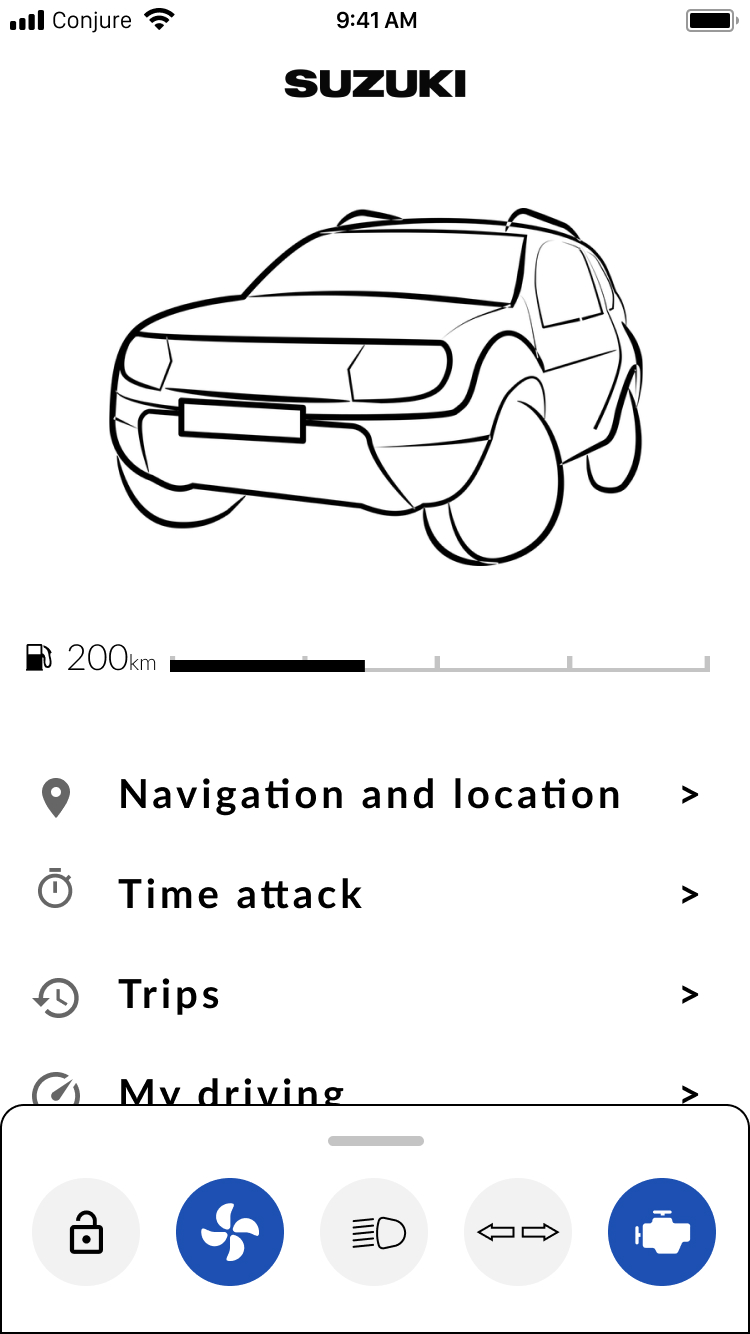Switch on the headlights
Image resolution: width=750 pixels, height=1334 pixels.
coord(374,1233)
